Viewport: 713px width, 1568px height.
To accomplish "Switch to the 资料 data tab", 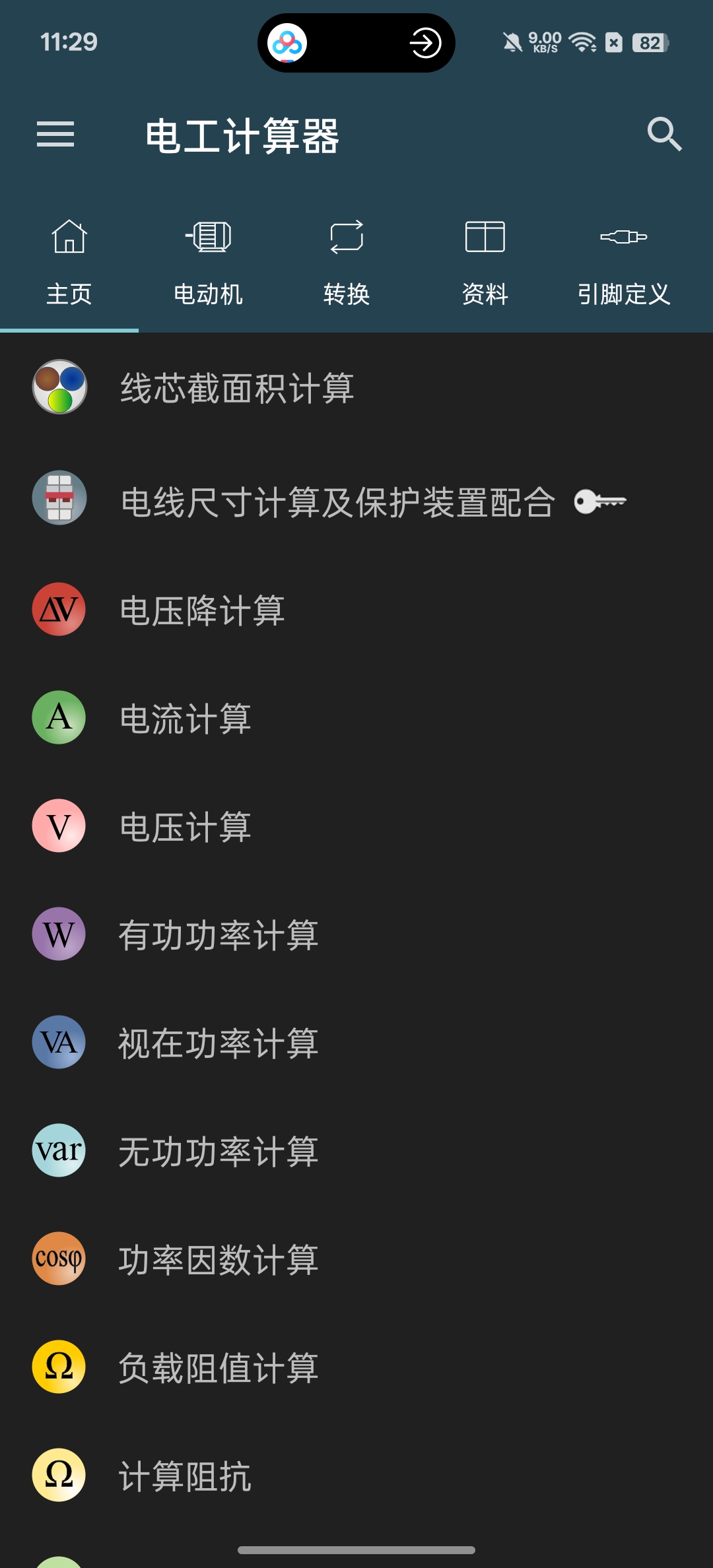I will coord(485,294).
